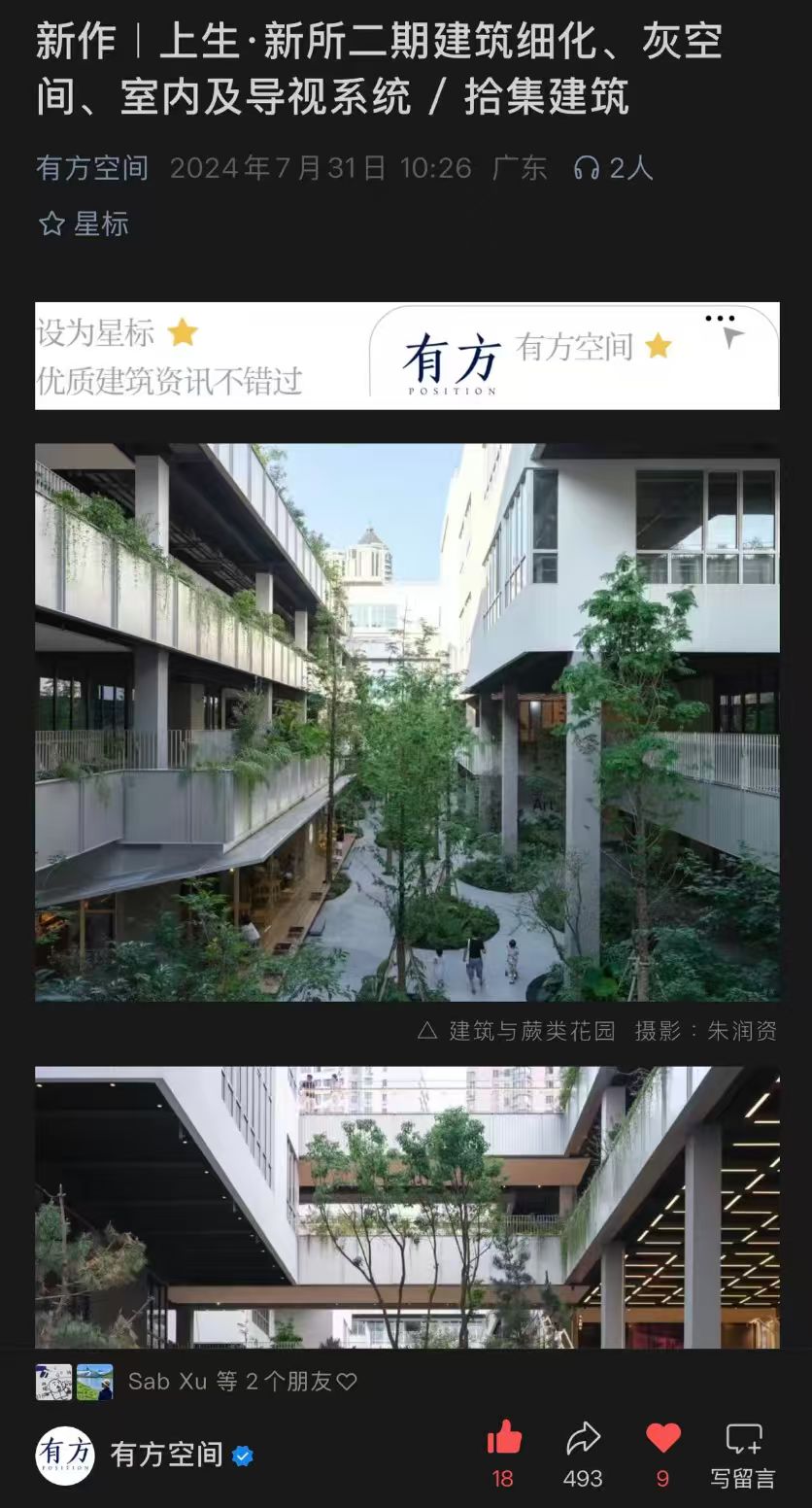The height and width of the screenshot is (1508, 812).
Task: Give the article a thumbs up
Action: pos(503,1438)
